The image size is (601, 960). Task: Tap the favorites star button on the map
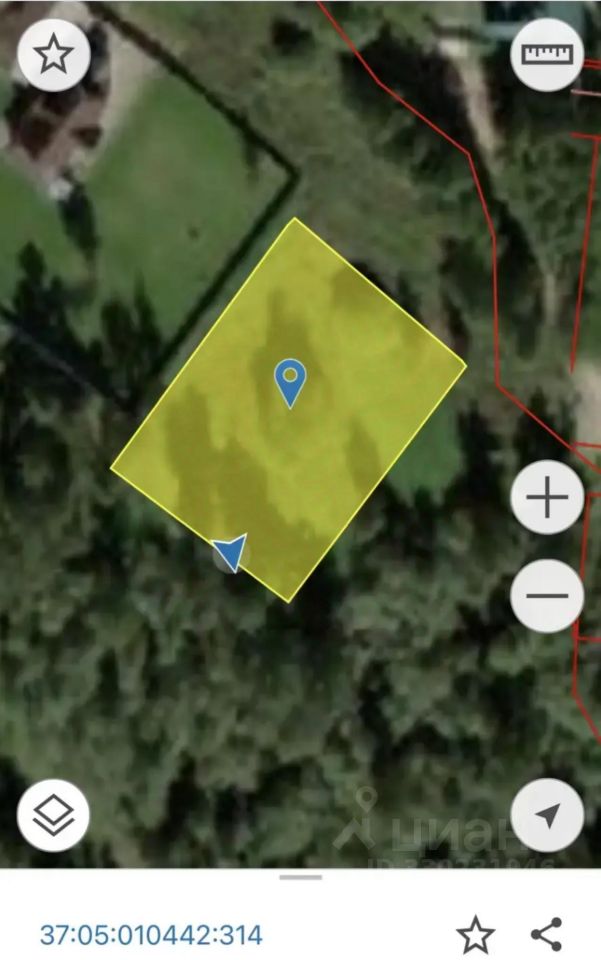(54, 54)
